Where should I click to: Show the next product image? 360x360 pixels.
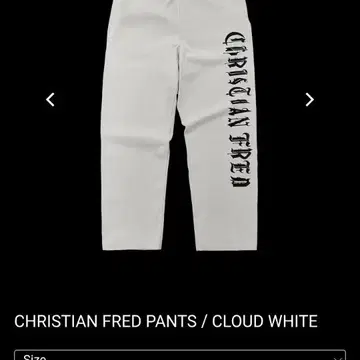pos(310,100)
